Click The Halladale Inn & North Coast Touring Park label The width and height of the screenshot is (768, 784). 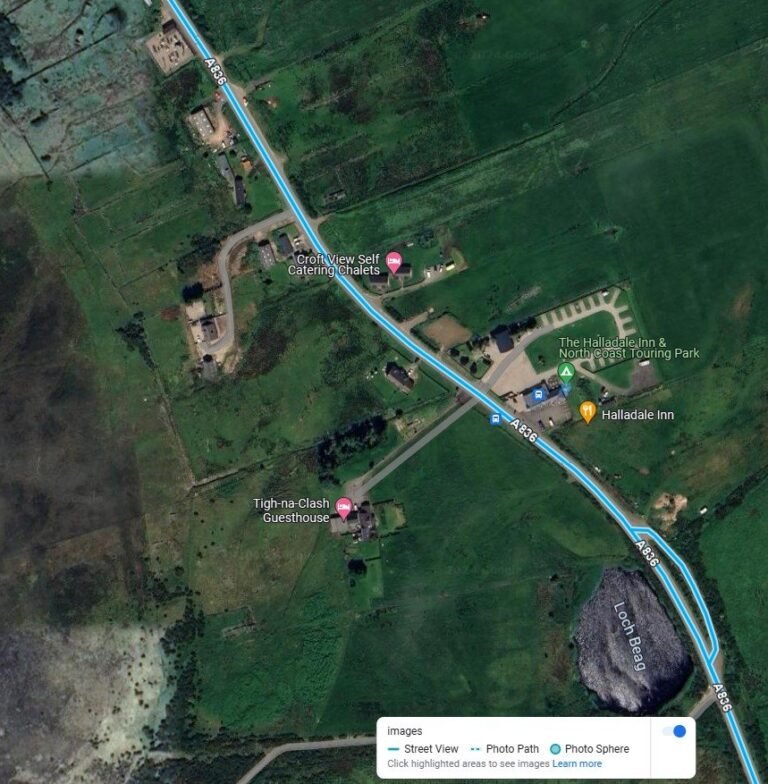(630, 347)
